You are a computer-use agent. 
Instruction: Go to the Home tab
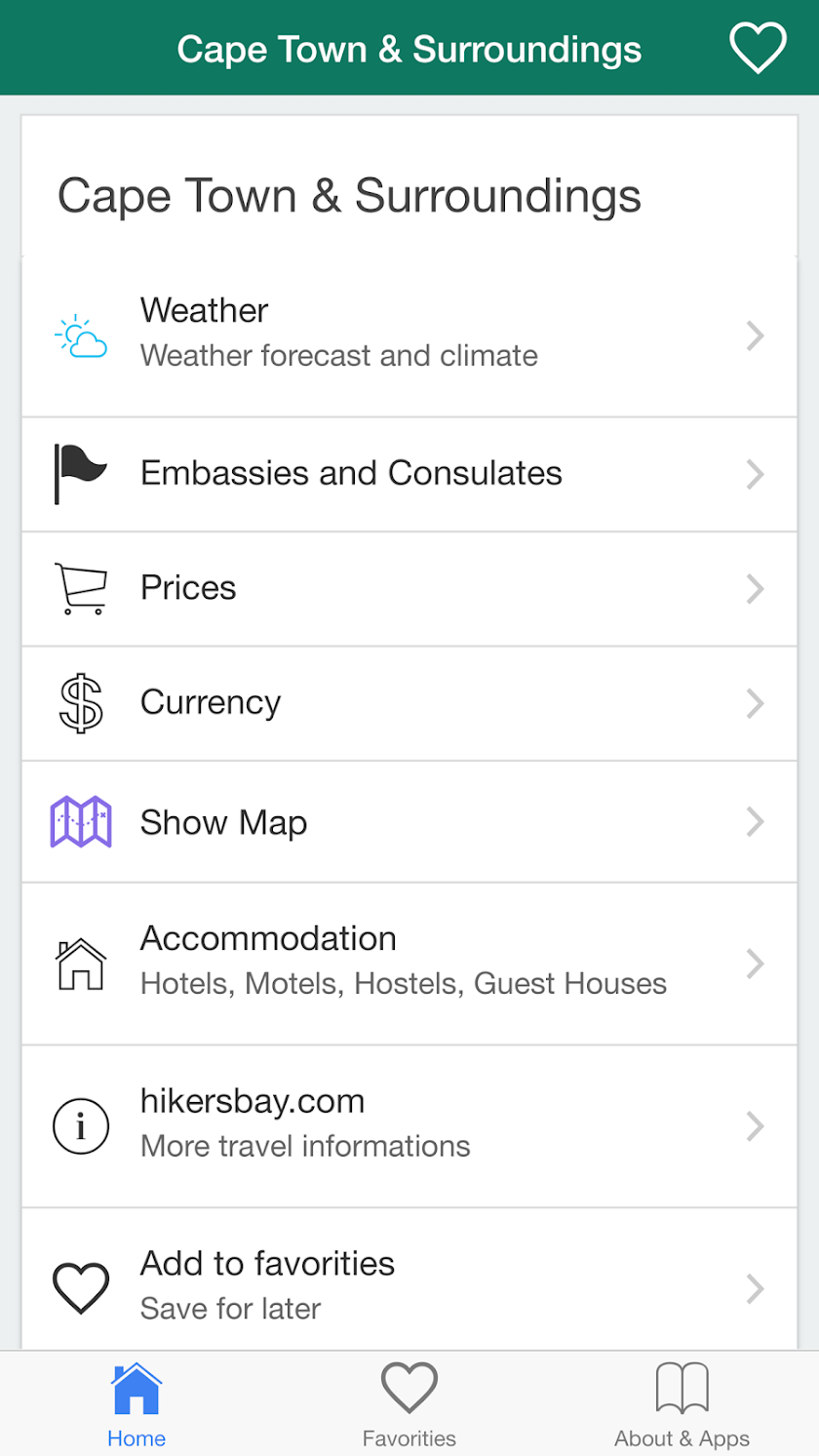click(x=136, y=1404)
